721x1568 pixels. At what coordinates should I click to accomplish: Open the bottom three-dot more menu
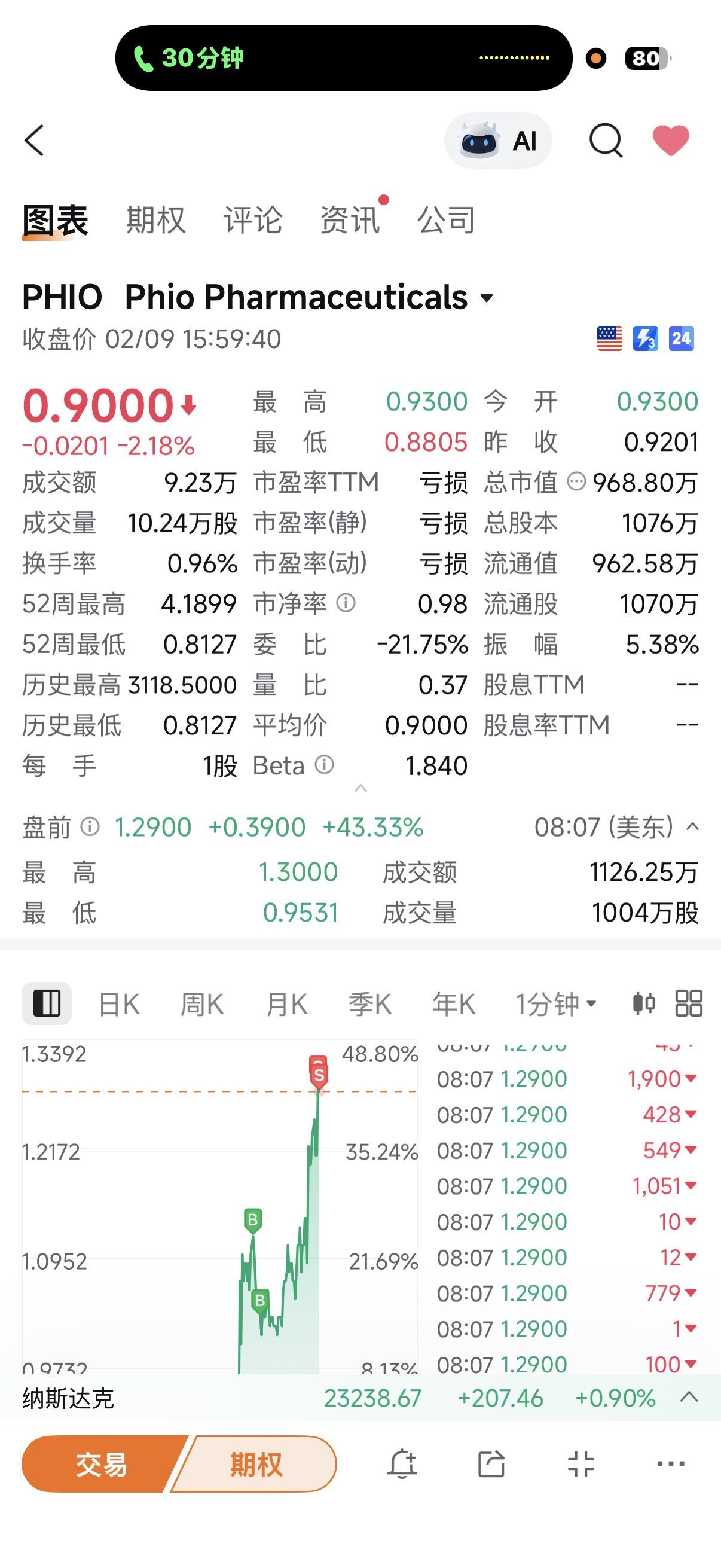click(x=671, y=1464)
